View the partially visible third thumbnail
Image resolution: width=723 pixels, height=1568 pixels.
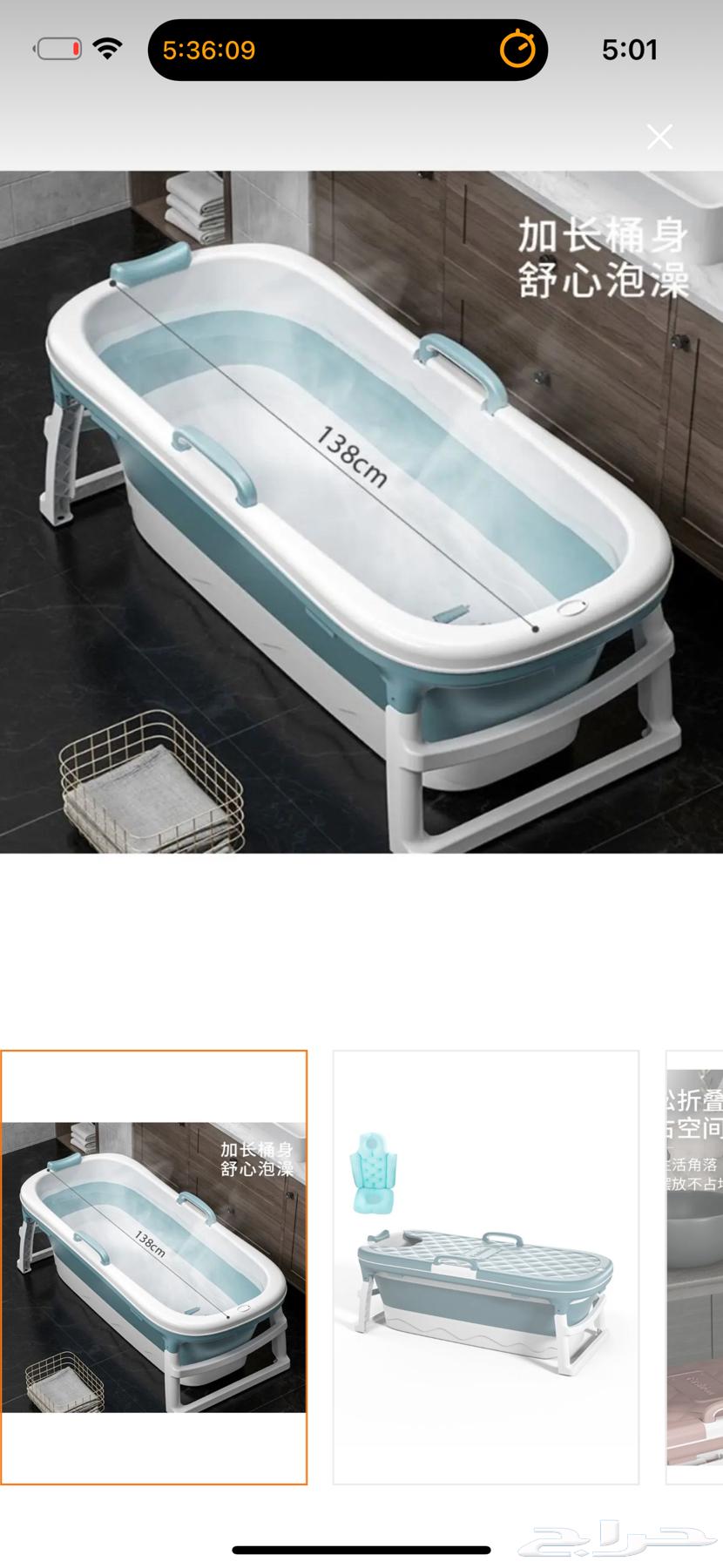(x=695, y=1267)
